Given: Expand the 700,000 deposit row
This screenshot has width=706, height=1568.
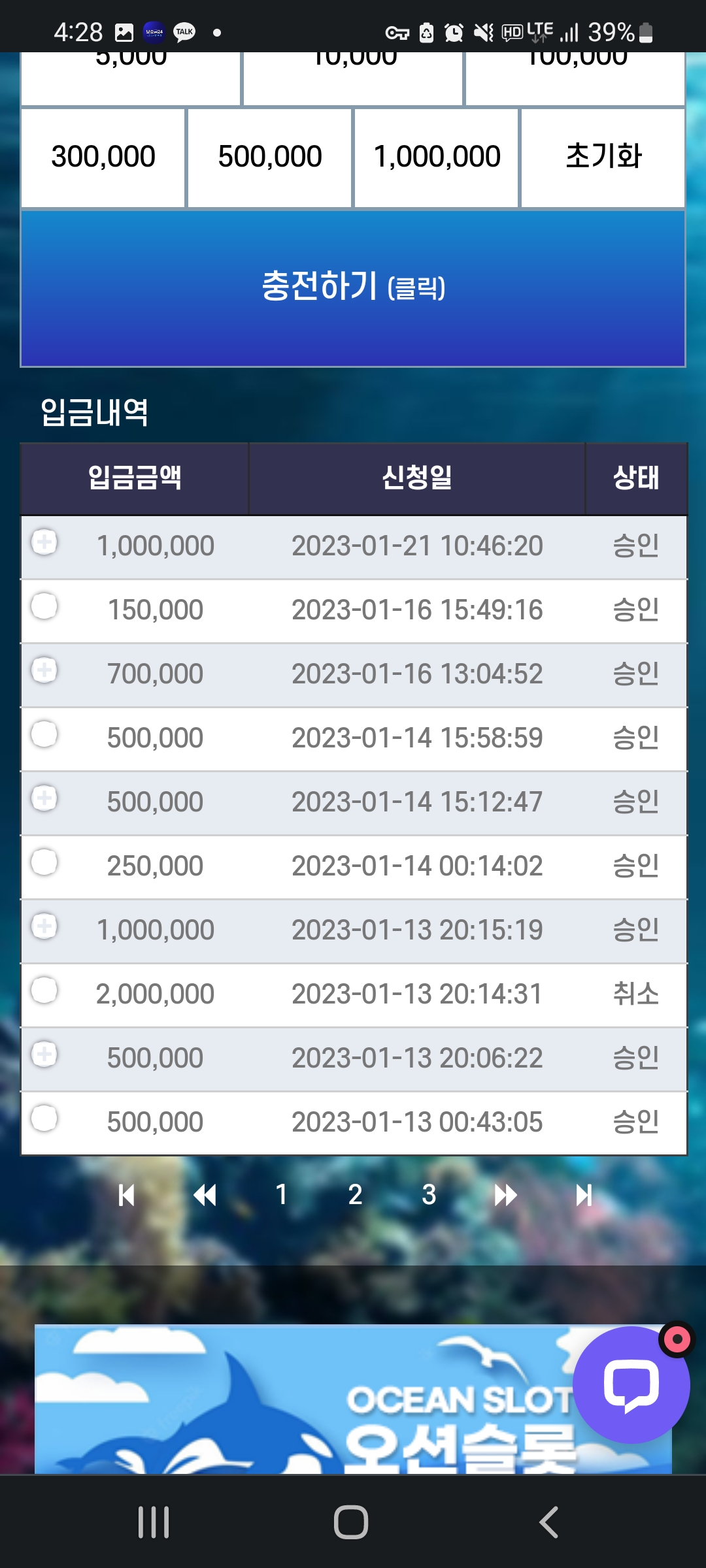Looking at the screenshot, I should click(44, 670).
